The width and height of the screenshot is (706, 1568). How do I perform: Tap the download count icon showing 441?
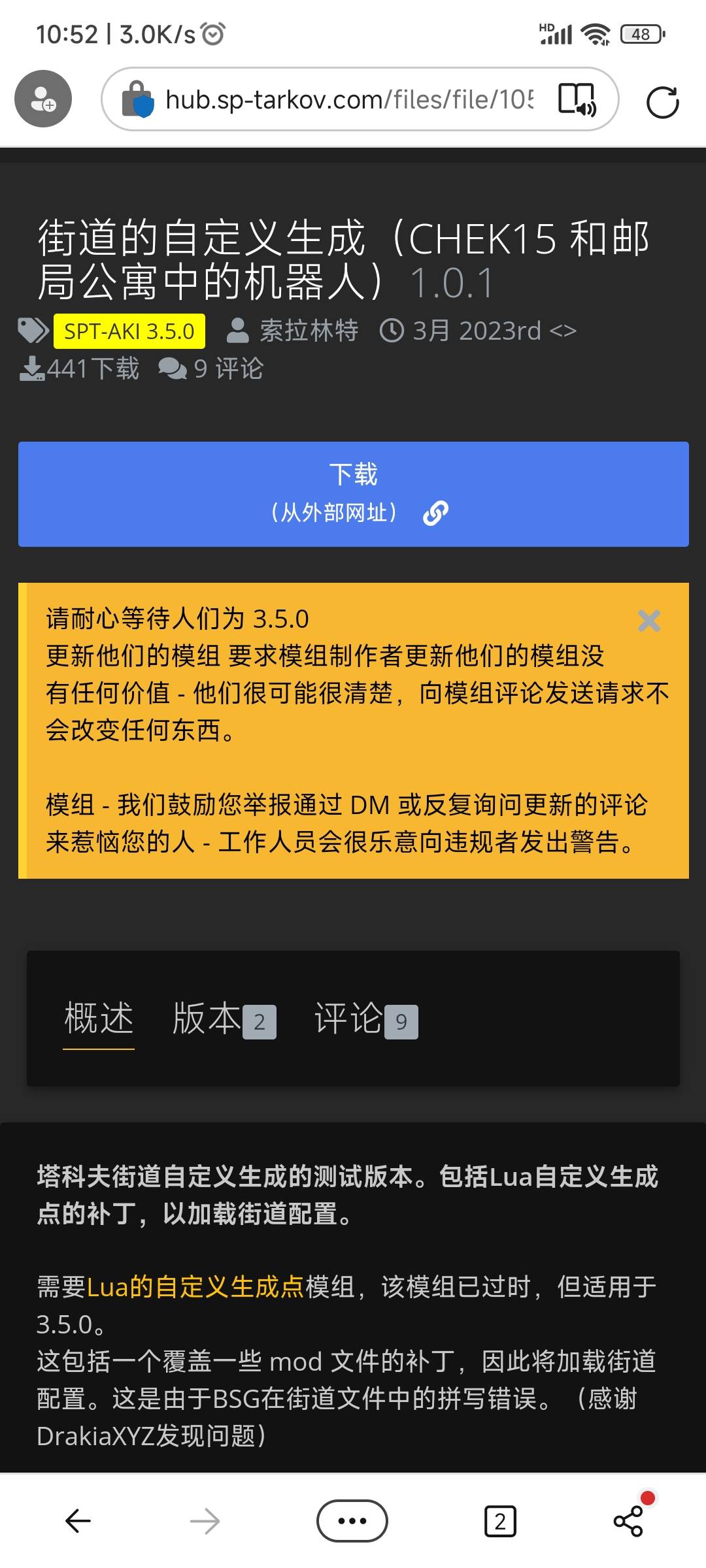click(32, 368)
